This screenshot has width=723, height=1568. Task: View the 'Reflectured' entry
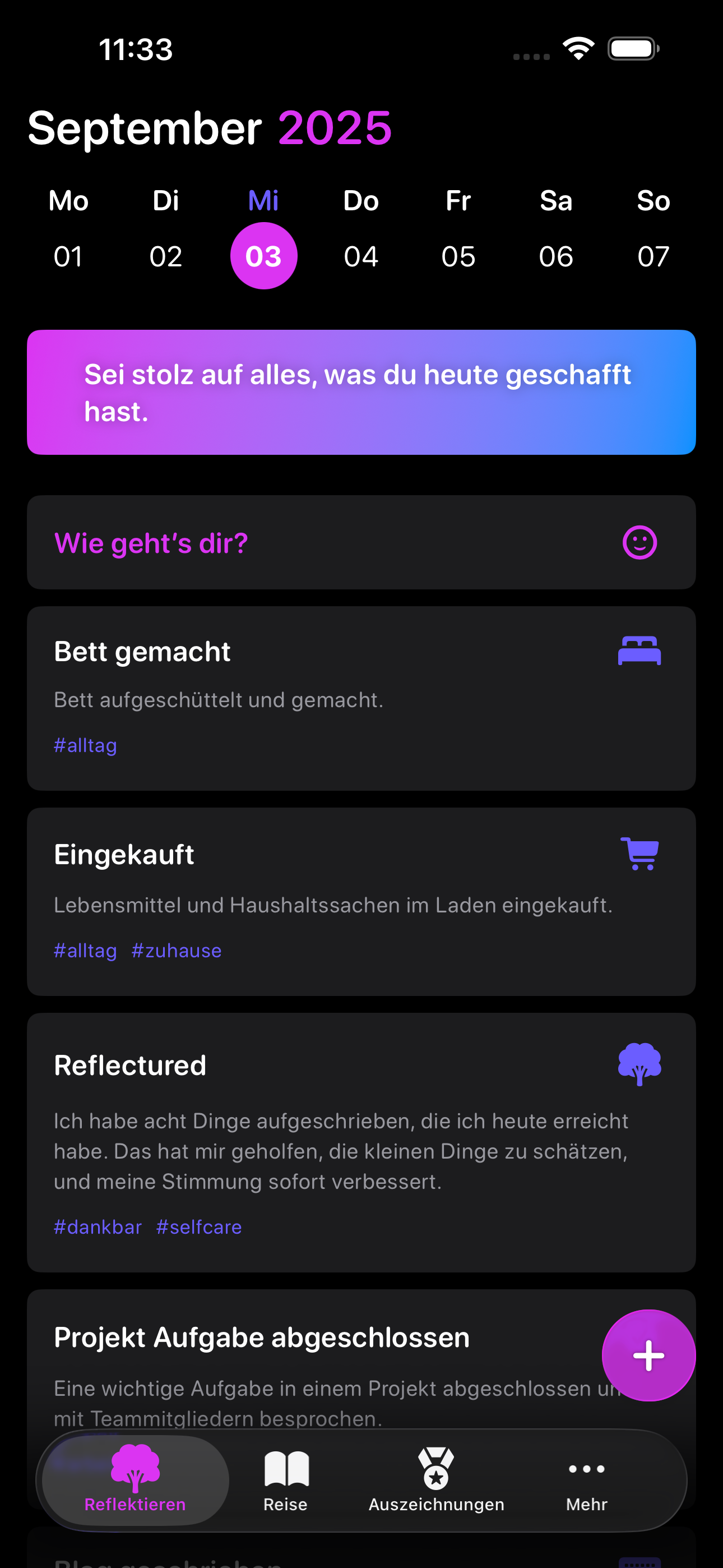click(361, 1142)
